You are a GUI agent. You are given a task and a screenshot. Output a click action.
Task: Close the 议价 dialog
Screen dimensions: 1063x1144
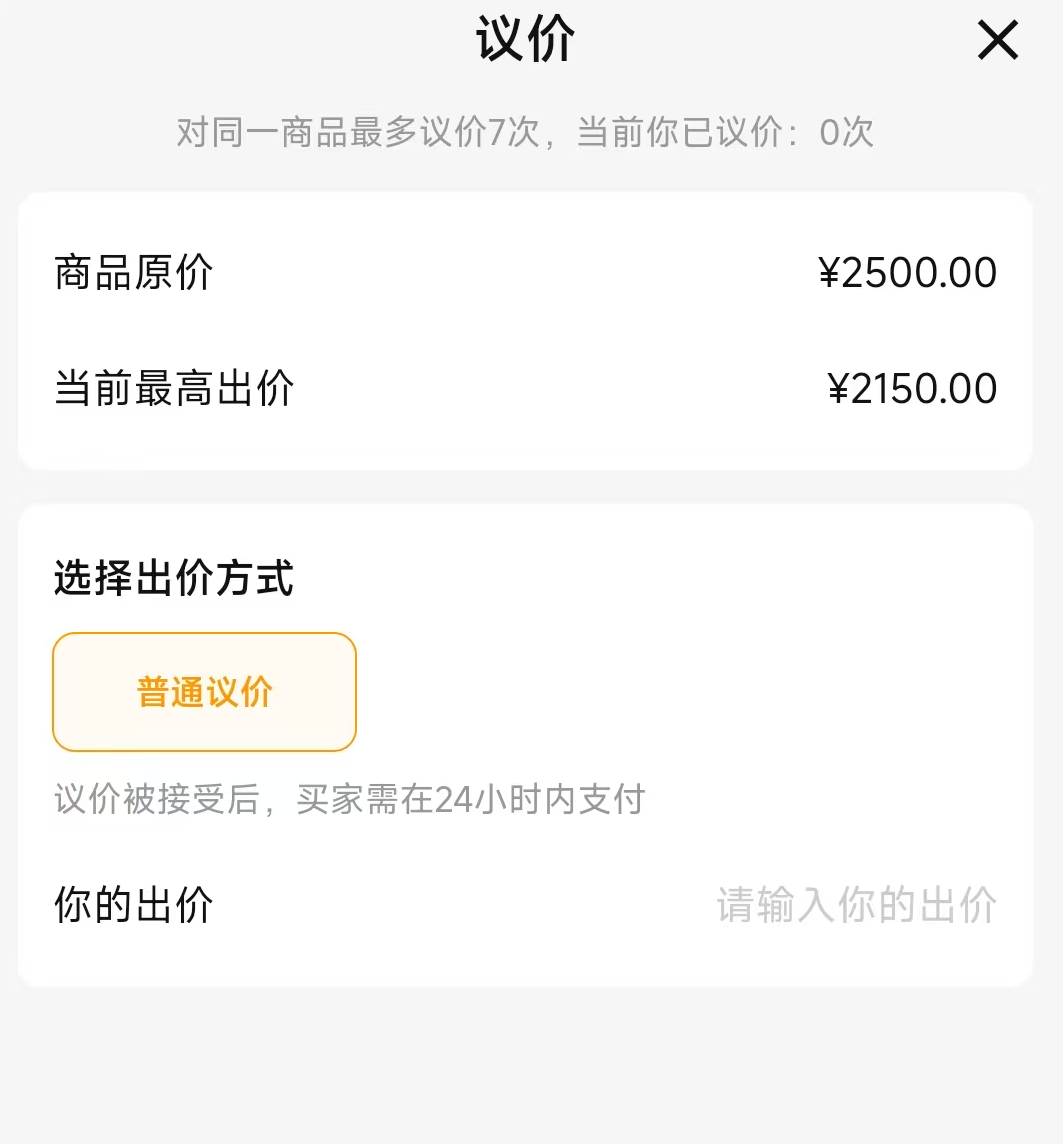[997, 41]
